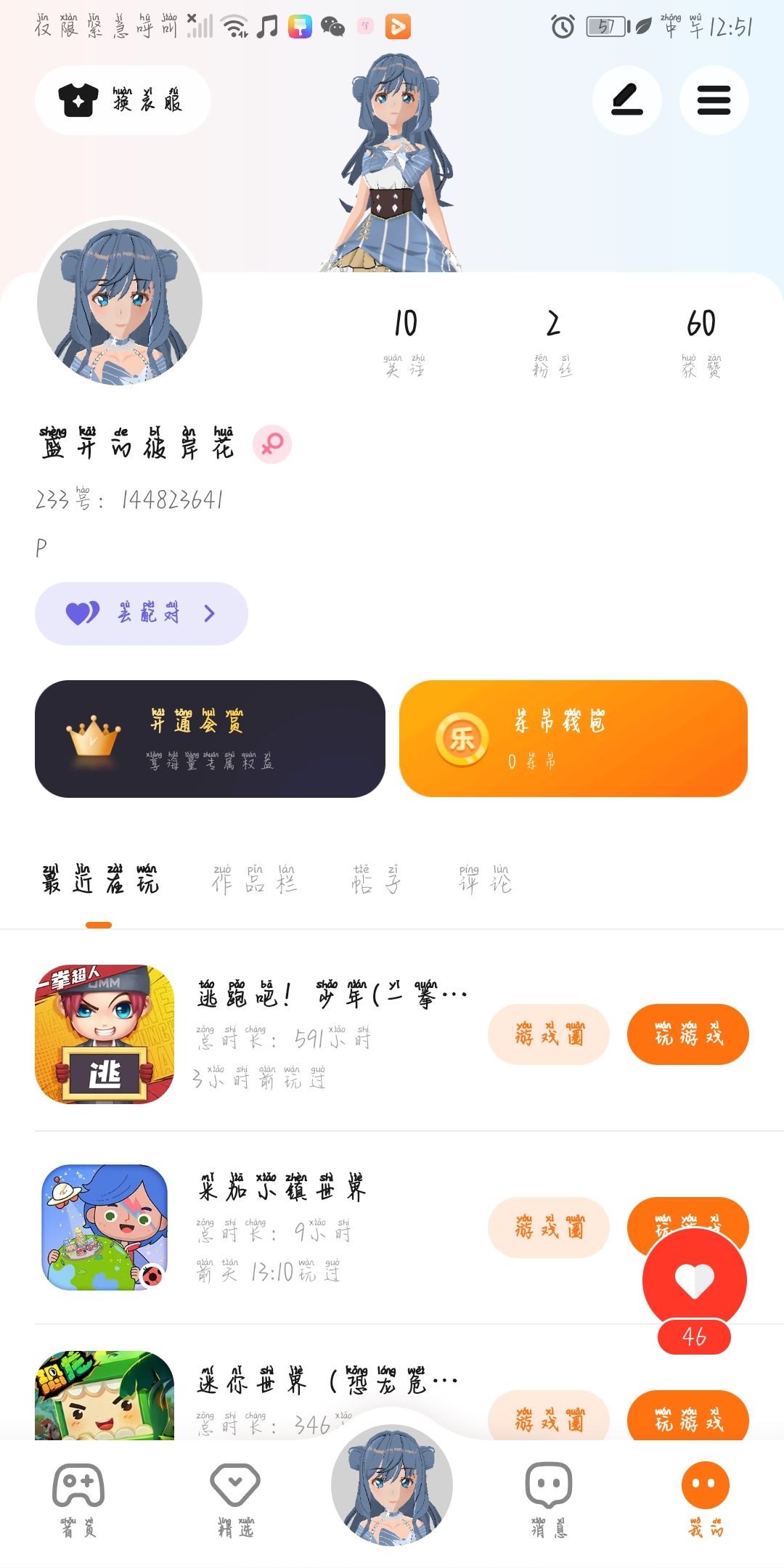This screenshot has width=784, height=1568.
Task: Open the hamburger menu
Action: pos(714,100)
